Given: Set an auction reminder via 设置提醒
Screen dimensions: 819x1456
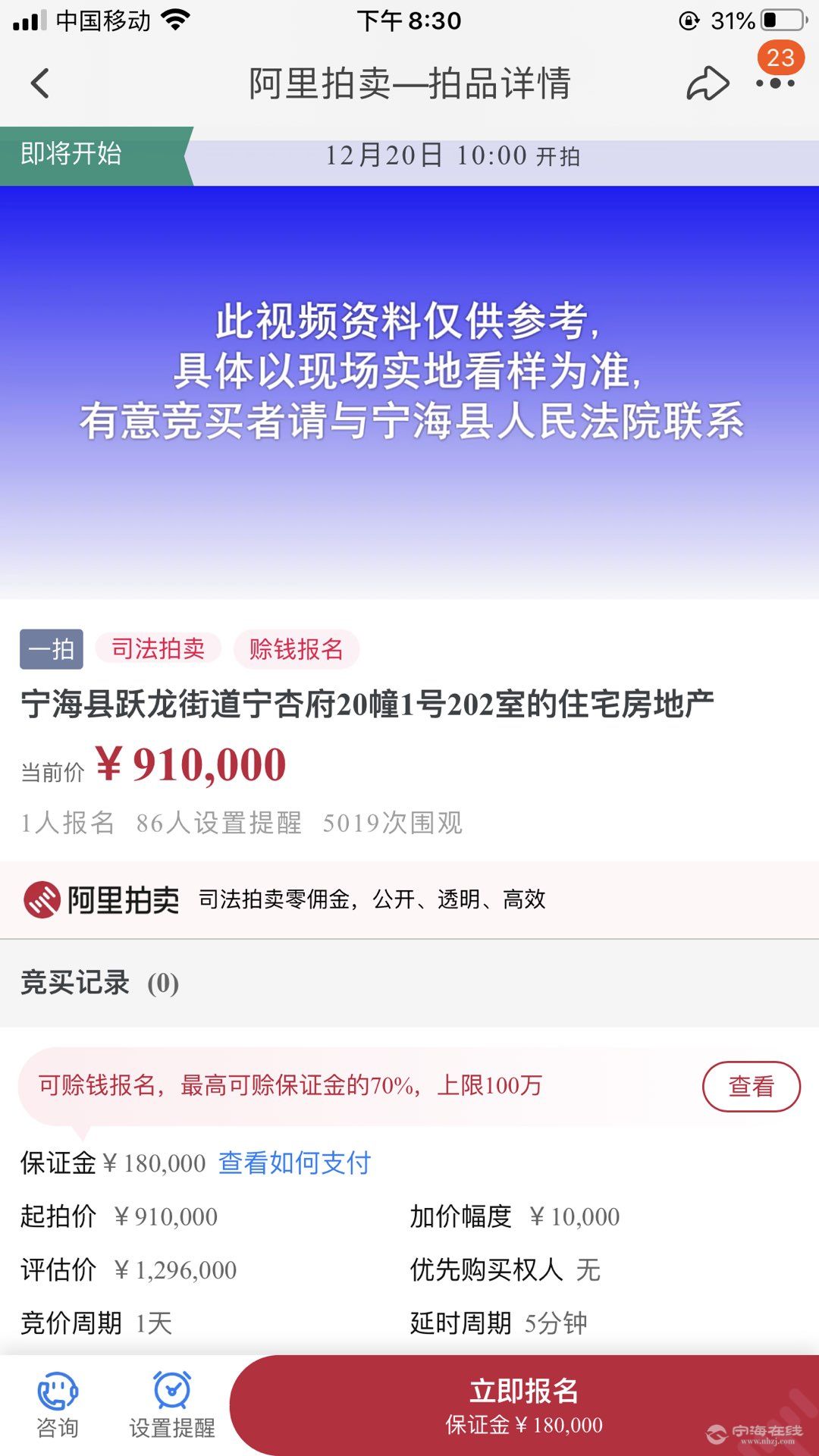Looking at the screenshot, I should (x=172, y=1405).
